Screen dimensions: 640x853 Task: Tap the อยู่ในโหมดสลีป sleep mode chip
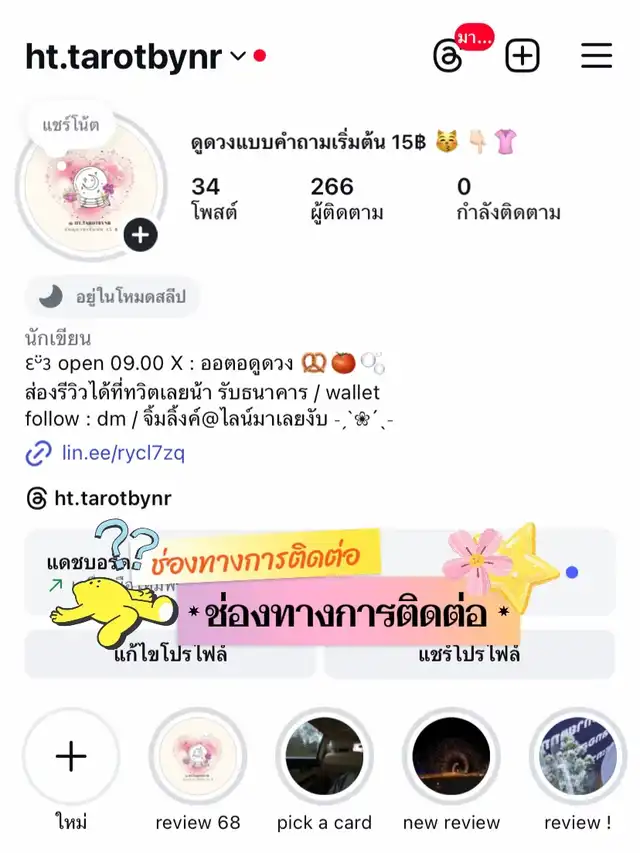click(112, 297)
